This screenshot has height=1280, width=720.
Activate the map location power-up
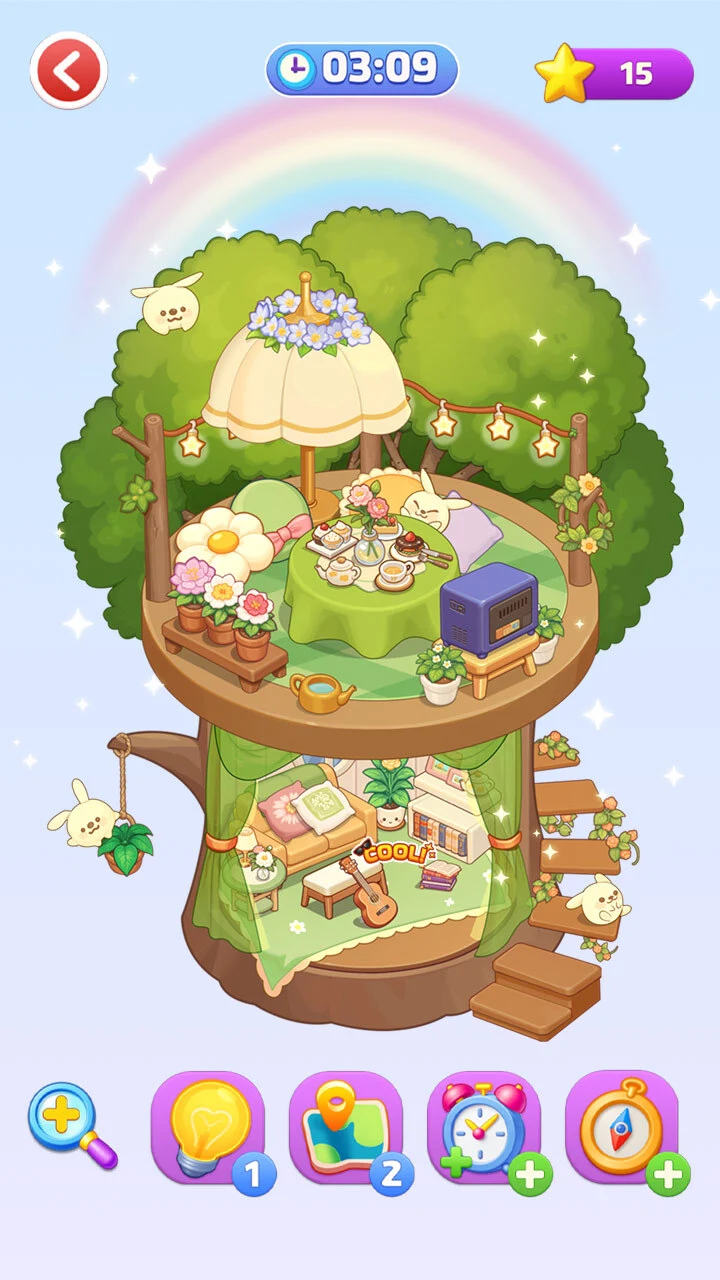point(346,1127)
